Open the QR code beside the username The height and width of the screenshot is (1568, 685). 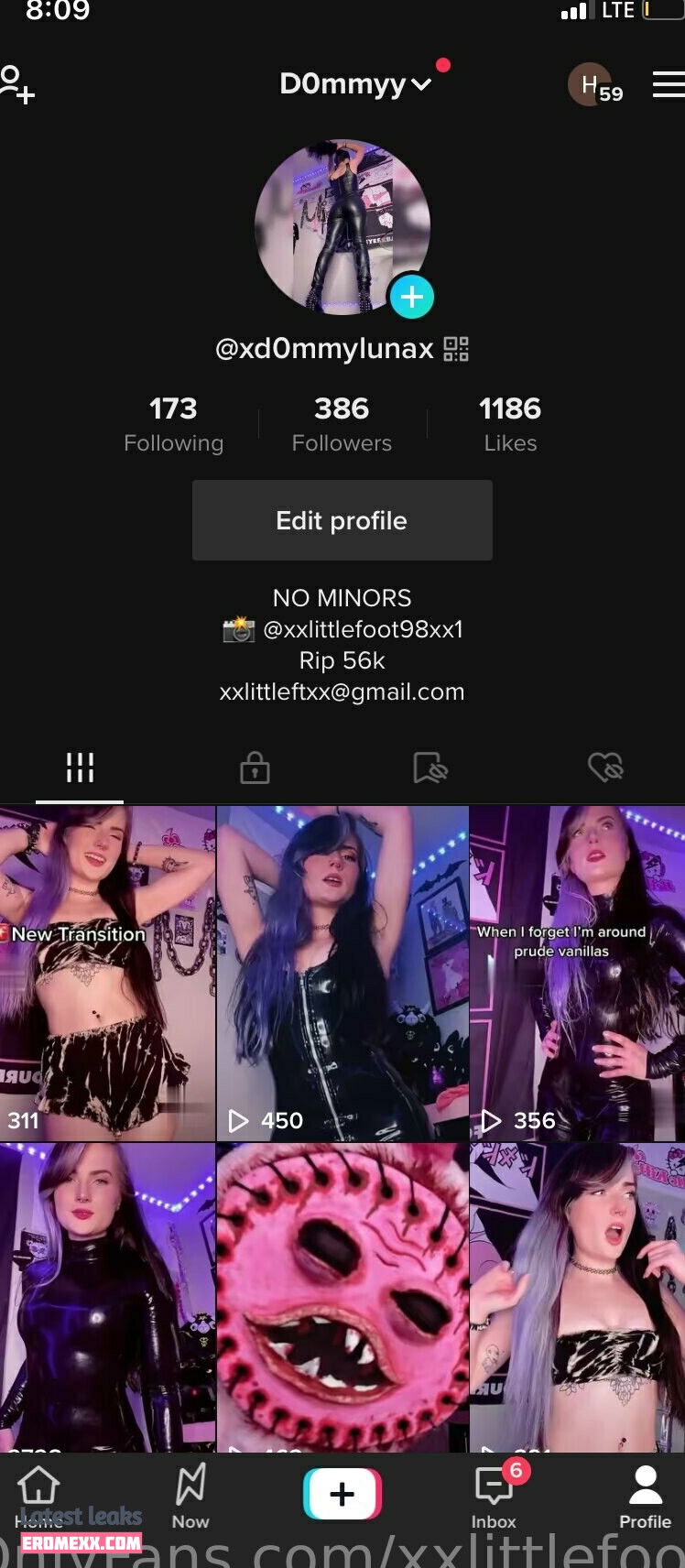click(456, 349)
